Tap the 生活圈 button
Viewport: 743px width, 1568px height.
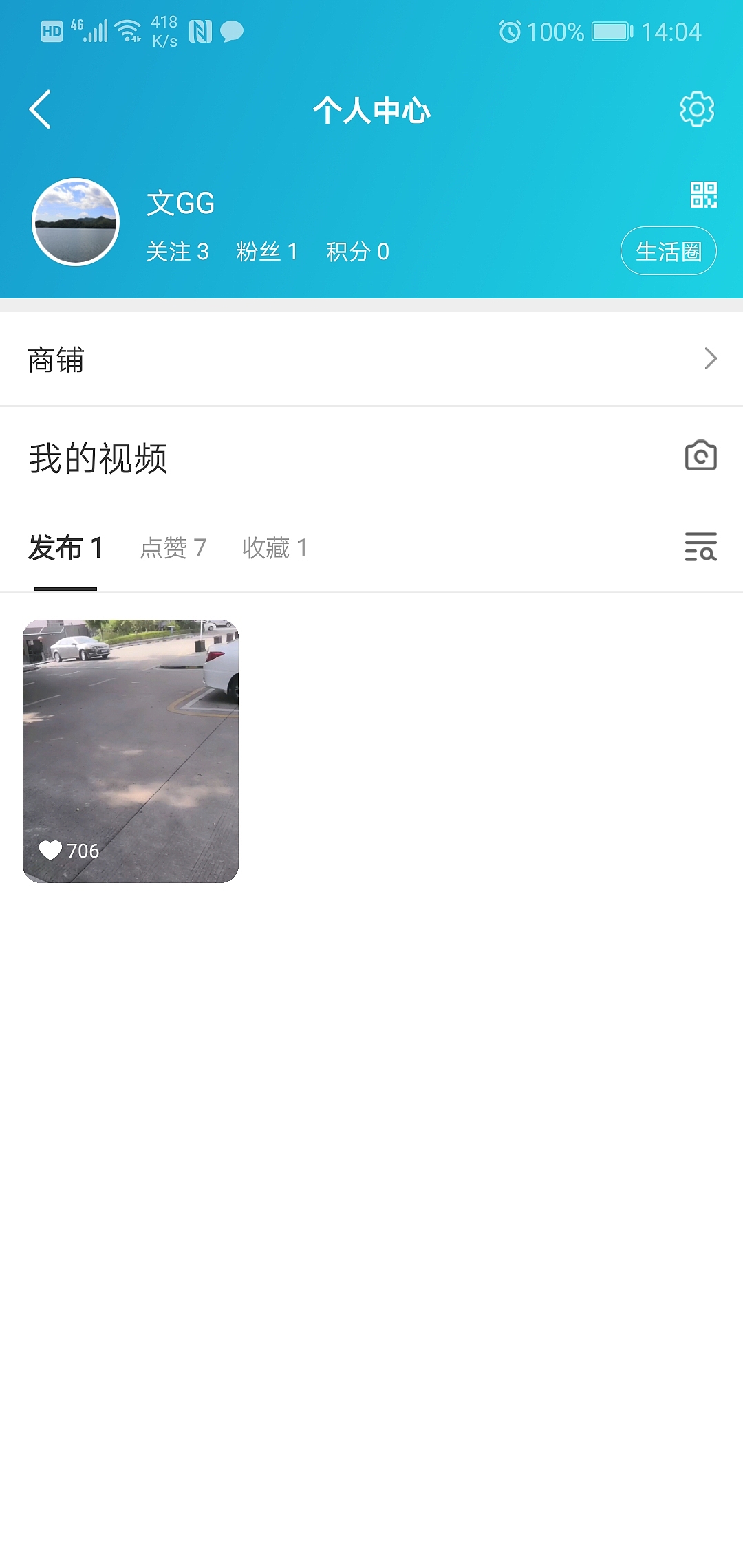[x=668, y=250]
